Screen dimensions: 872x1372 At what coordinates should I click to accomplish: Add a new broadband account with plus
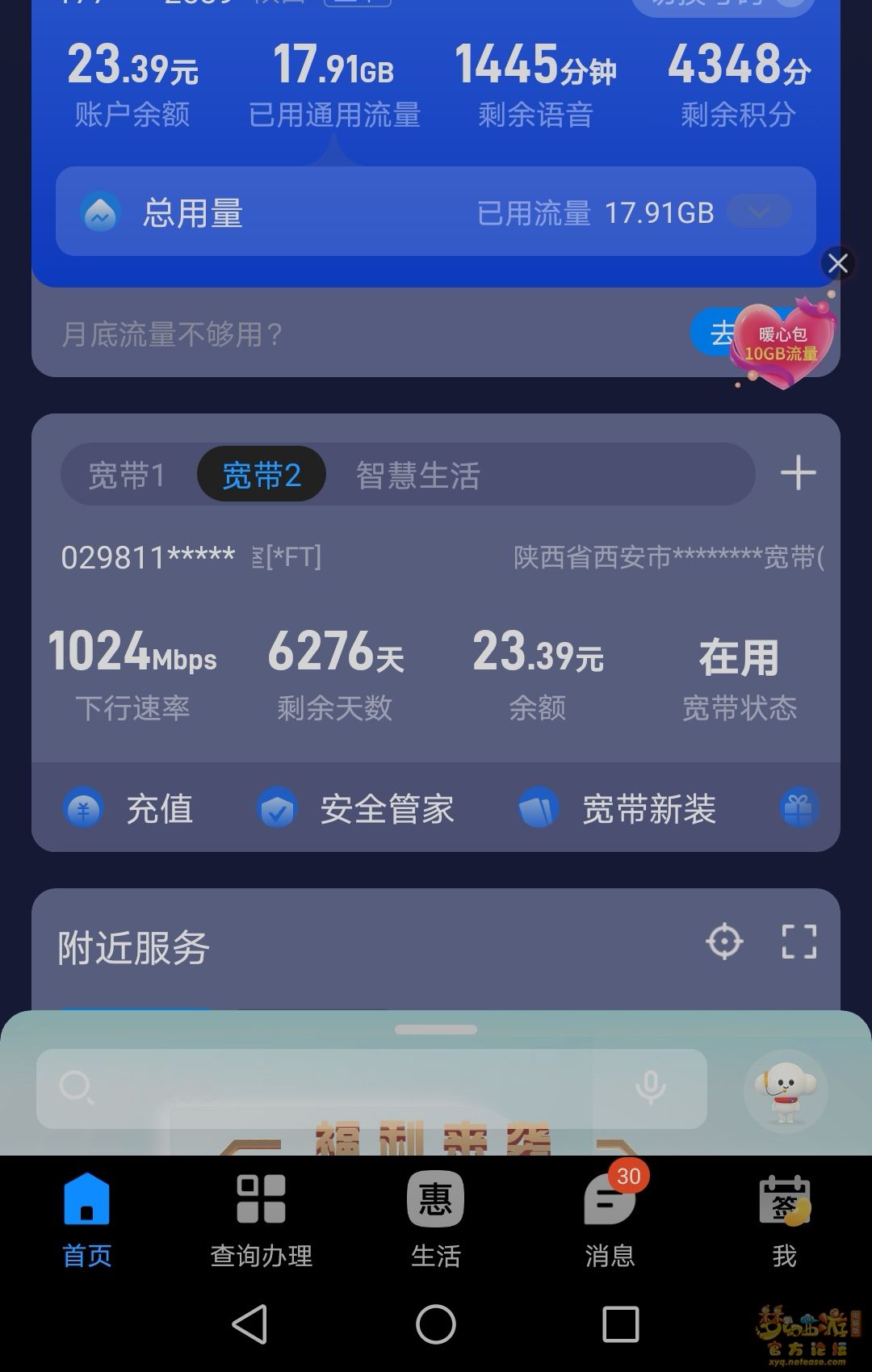798,473
